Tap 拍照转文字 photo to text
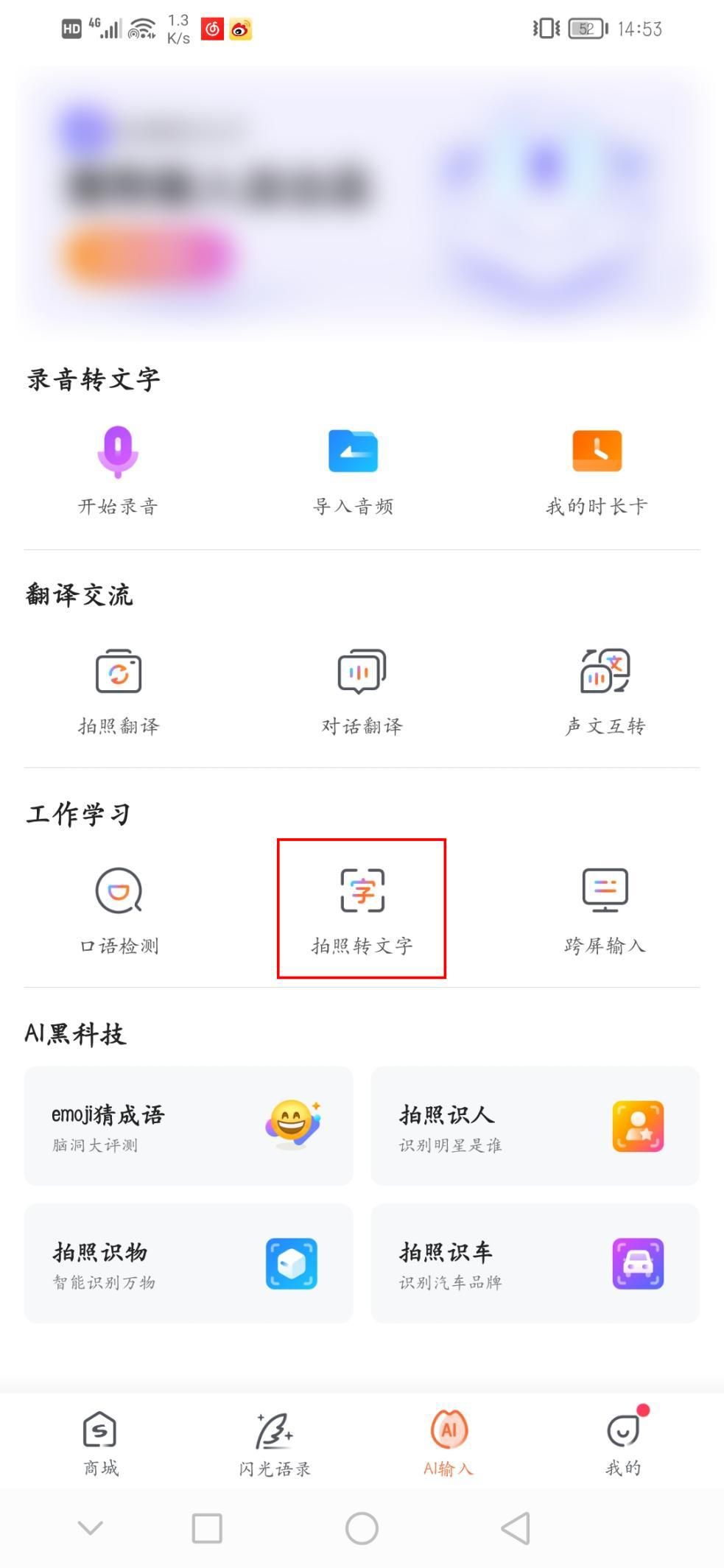 pos(362,910)
